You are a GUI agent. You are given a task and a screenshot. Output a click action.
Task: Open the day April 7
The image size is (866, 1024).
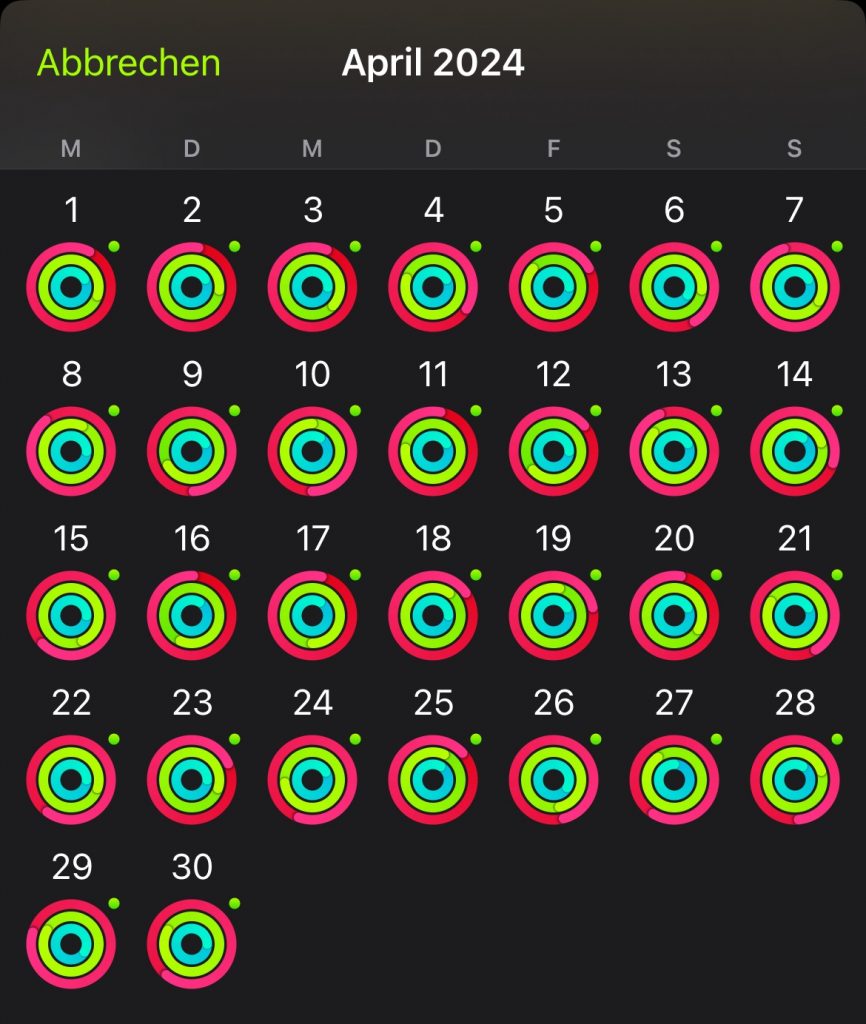coord(794,288)
